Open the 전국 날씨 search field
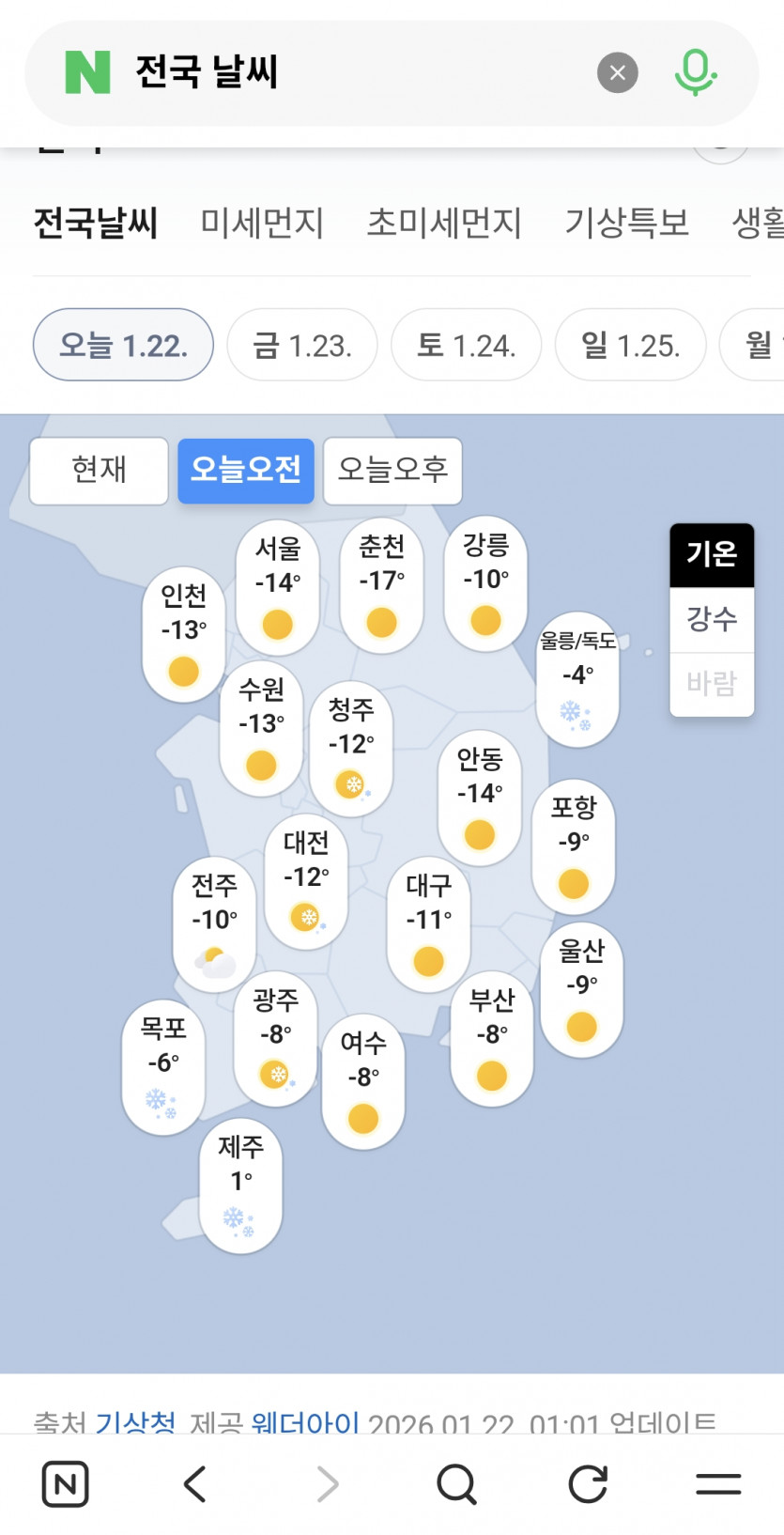784x1535 pixels. pos(357,73)
